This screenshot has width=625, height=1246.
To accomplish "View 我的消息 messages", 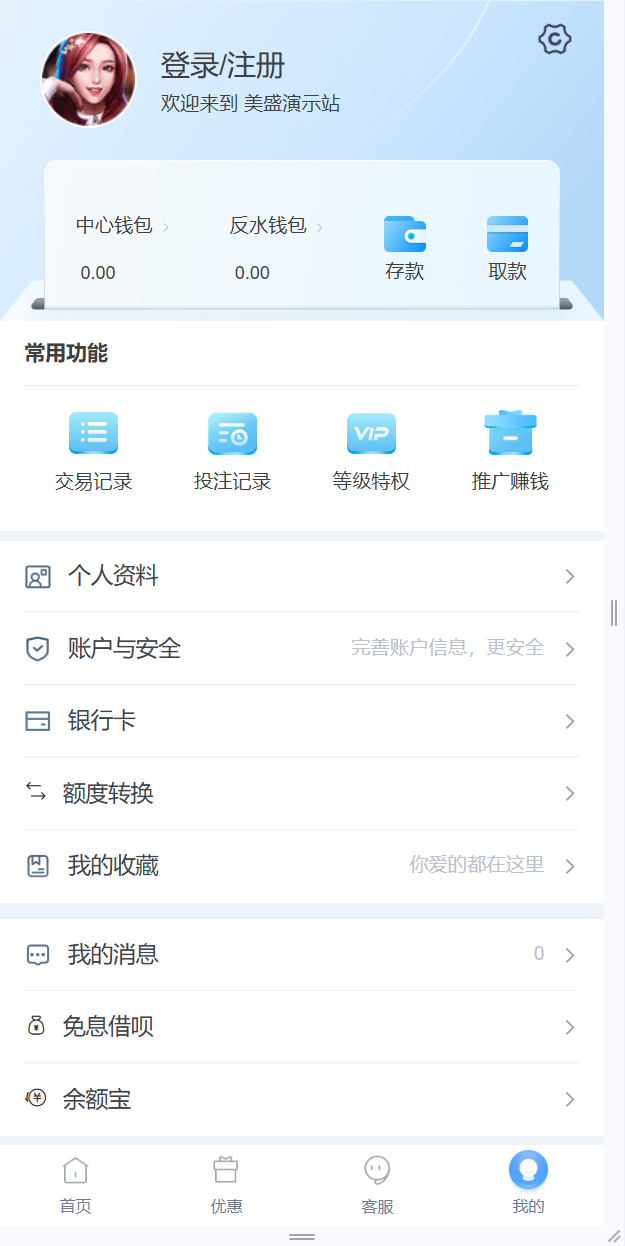I will pos(301,955).
